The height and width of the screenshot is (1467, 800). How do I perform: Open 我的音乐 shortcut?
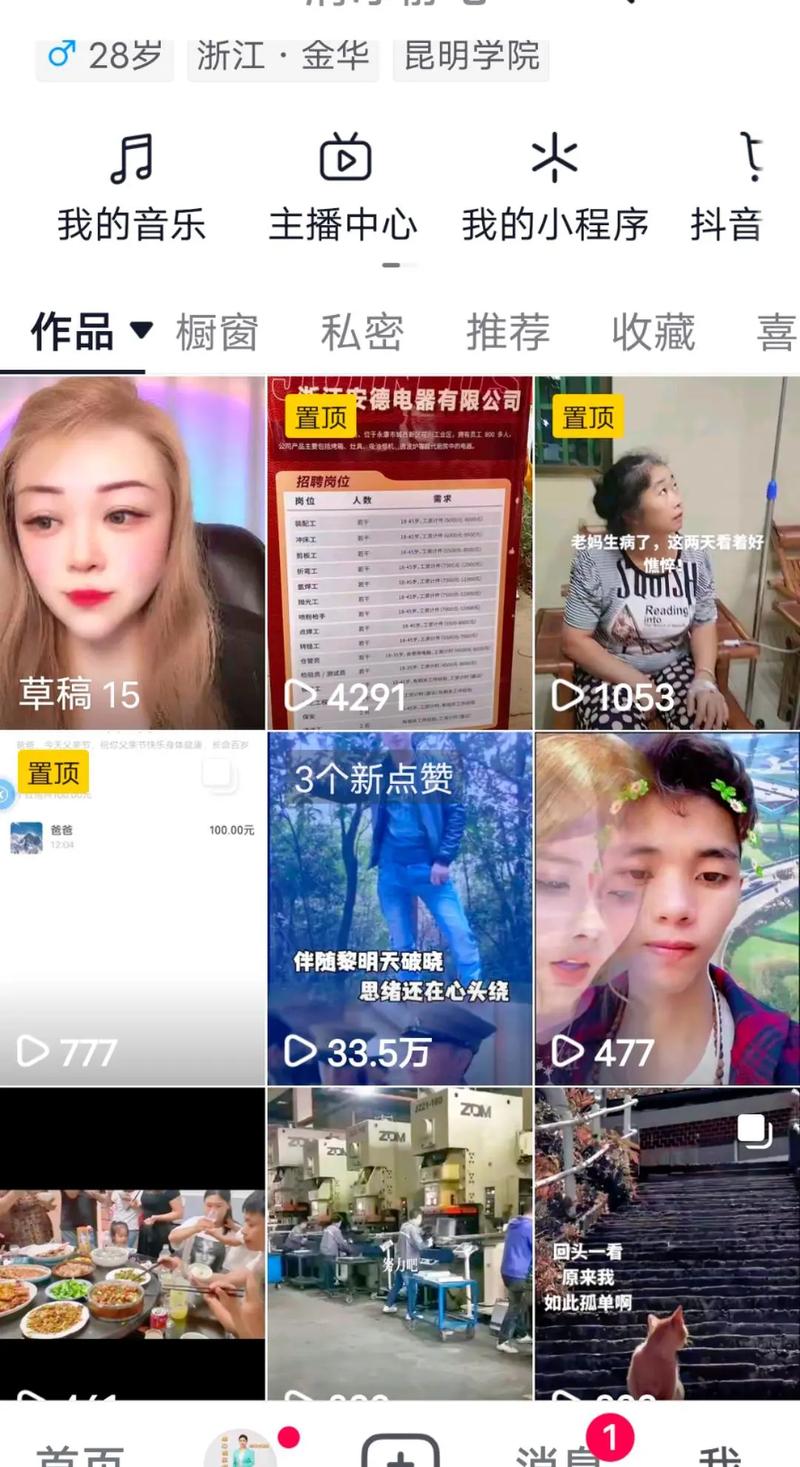[x=131, y=188]
